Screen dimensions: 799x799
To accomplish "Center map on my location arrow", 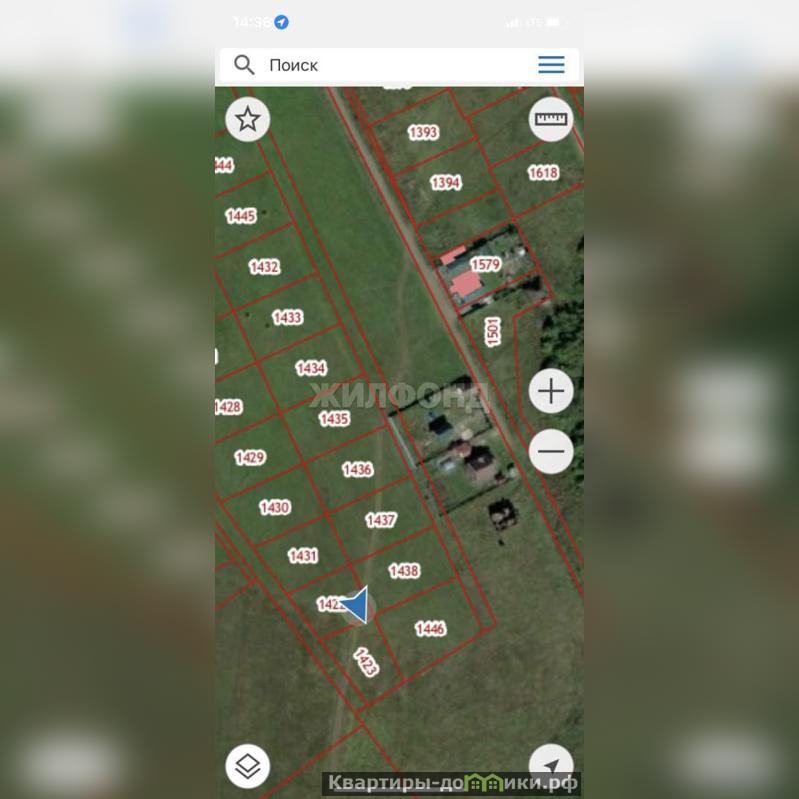I will tap(551, 765).
